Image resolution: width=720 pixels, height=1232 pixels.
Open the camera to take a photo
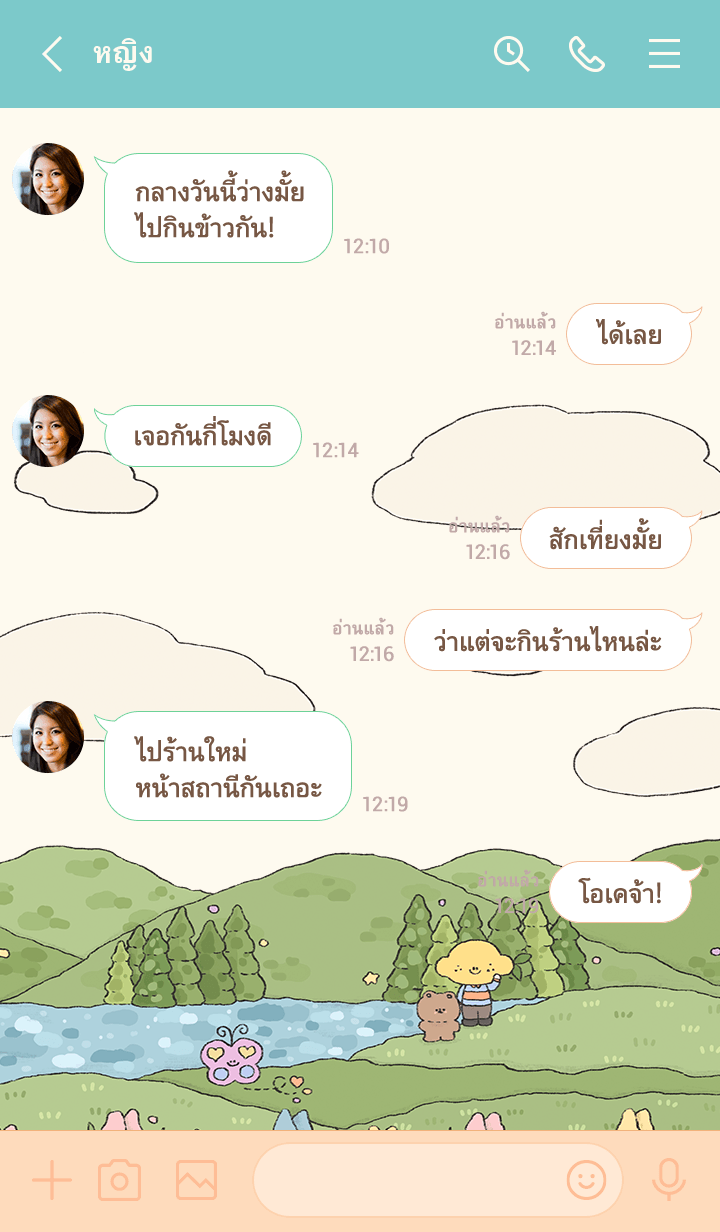pyautogui.click(x=120, y=1181)
